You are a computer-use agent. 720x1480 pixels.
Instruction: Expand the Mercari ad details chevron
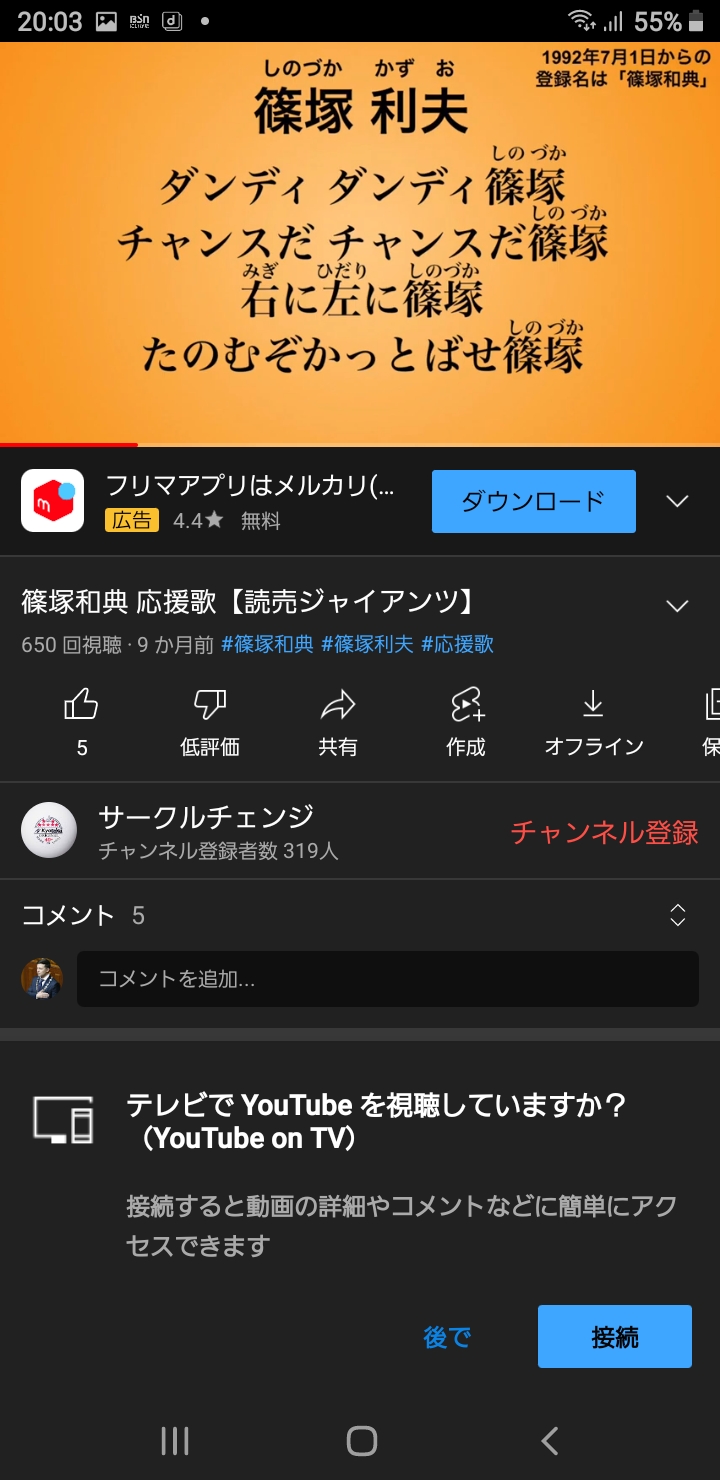(677, 501)
